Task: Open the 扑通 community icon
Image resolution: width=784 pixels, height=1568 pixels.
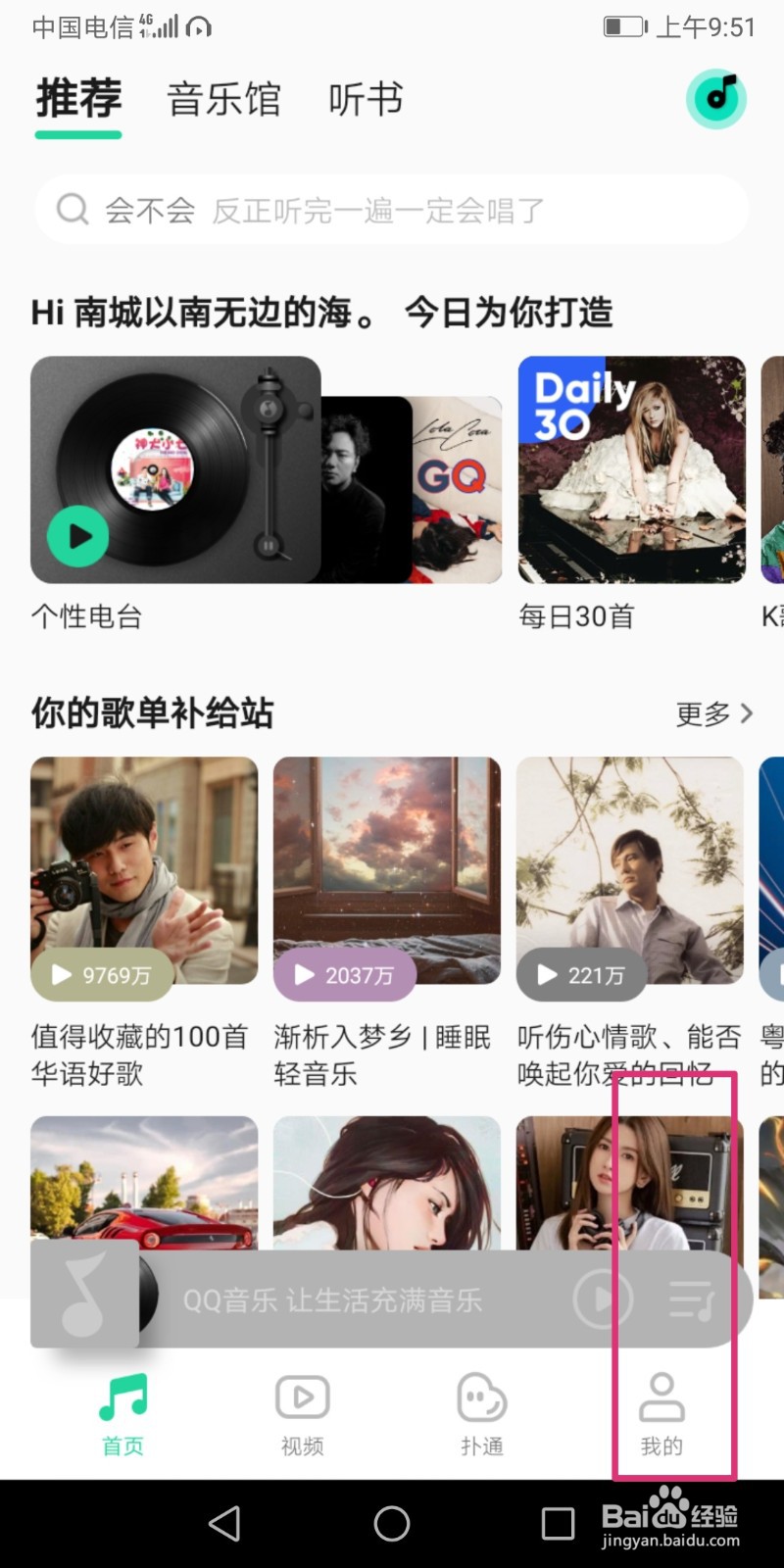Action: click(481, 1396)
